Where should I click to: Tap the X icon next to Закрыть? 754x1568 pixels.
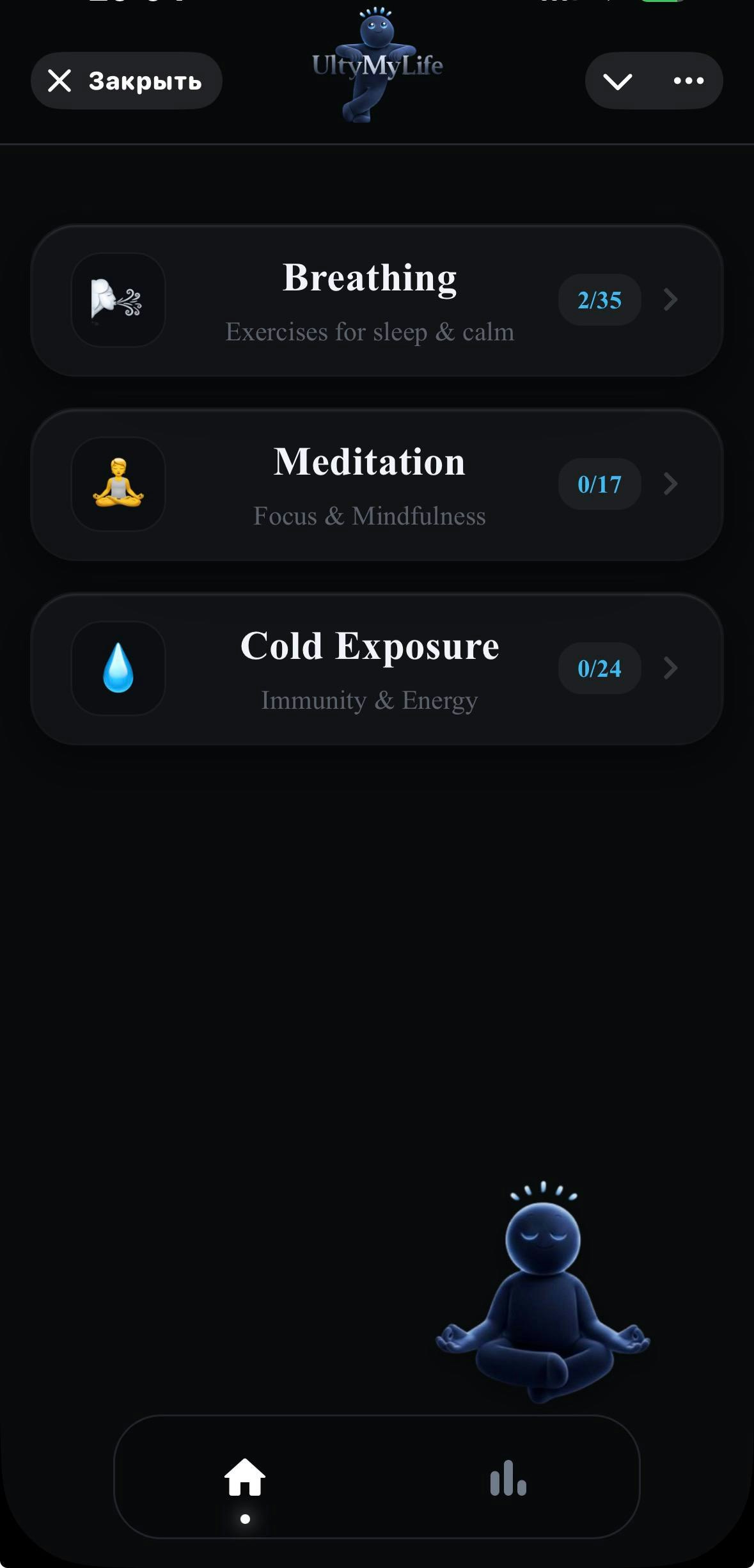[59, 81]
